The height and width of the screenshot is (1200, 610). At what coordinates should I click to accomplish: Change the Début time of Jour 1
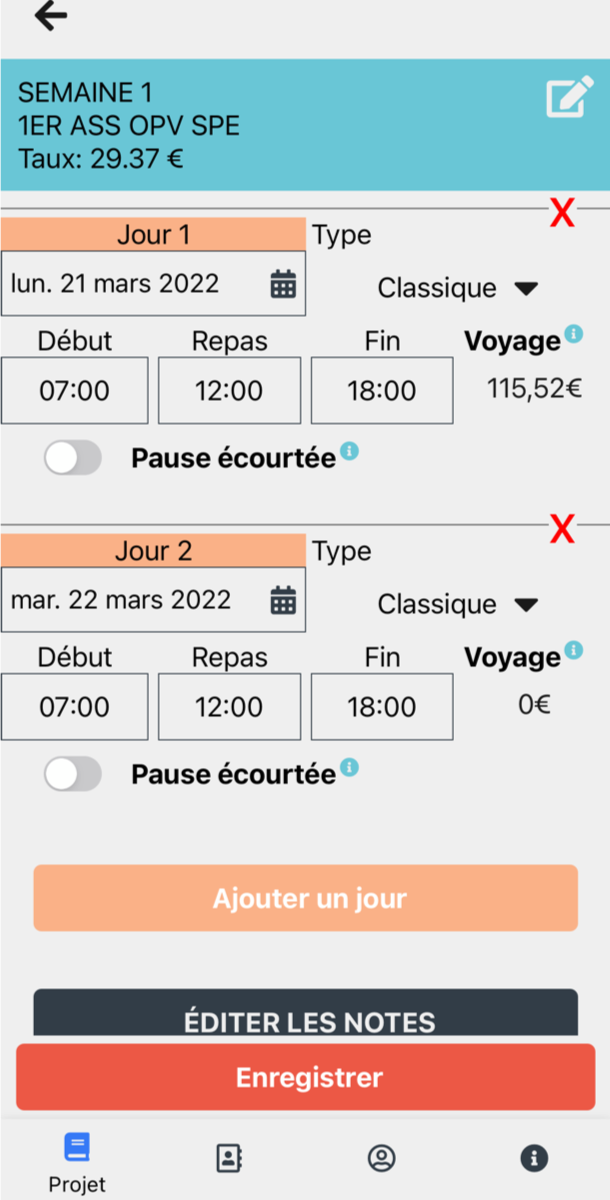(75, 390)
